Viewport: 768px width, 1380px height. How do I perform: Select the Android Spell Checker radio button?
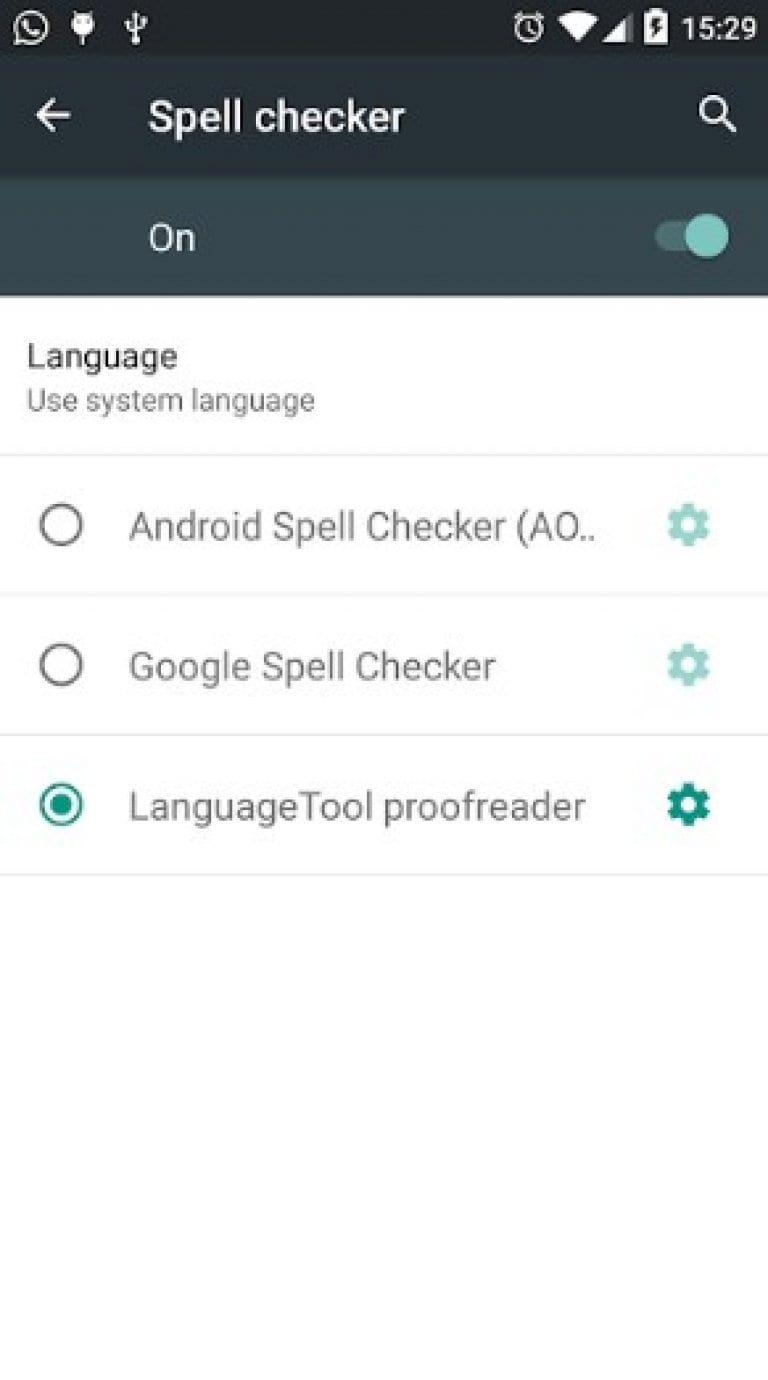[61, 525]
